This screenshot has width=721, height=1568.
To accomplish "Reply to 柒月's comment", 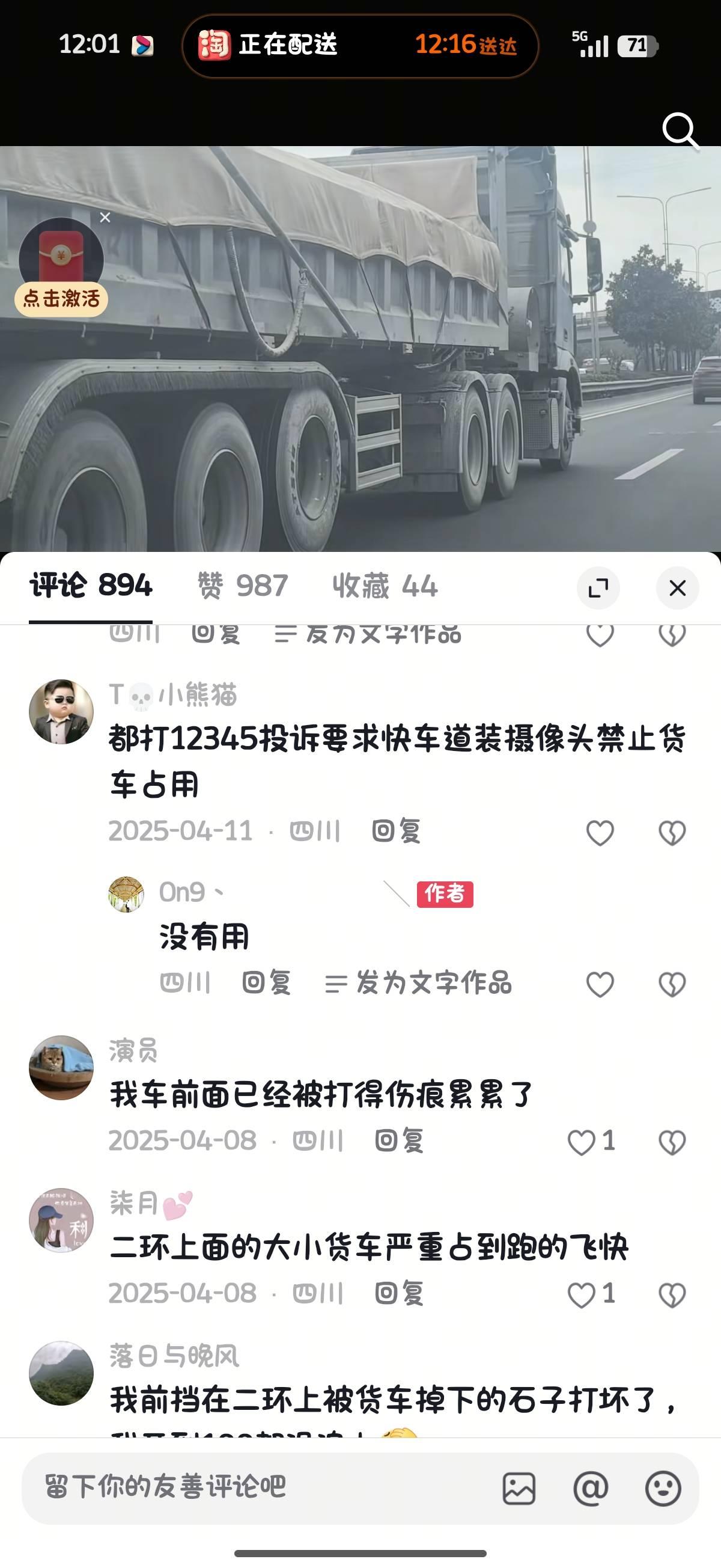I will point(399,1293).
